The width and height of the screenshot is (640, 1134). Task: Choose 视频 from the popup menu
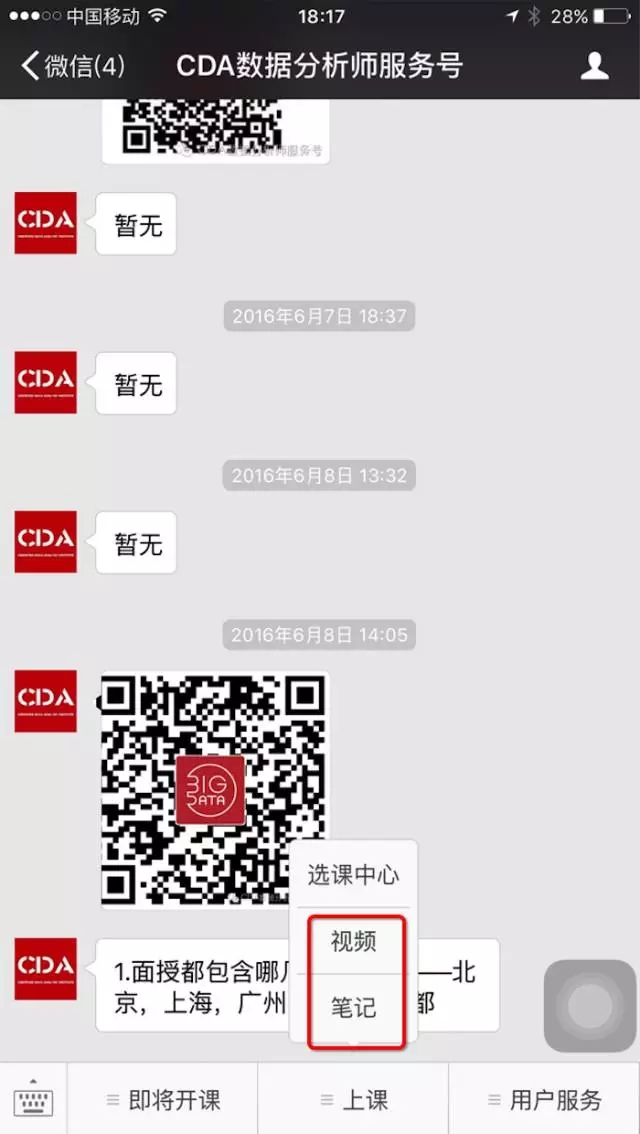tap(353, 942)
